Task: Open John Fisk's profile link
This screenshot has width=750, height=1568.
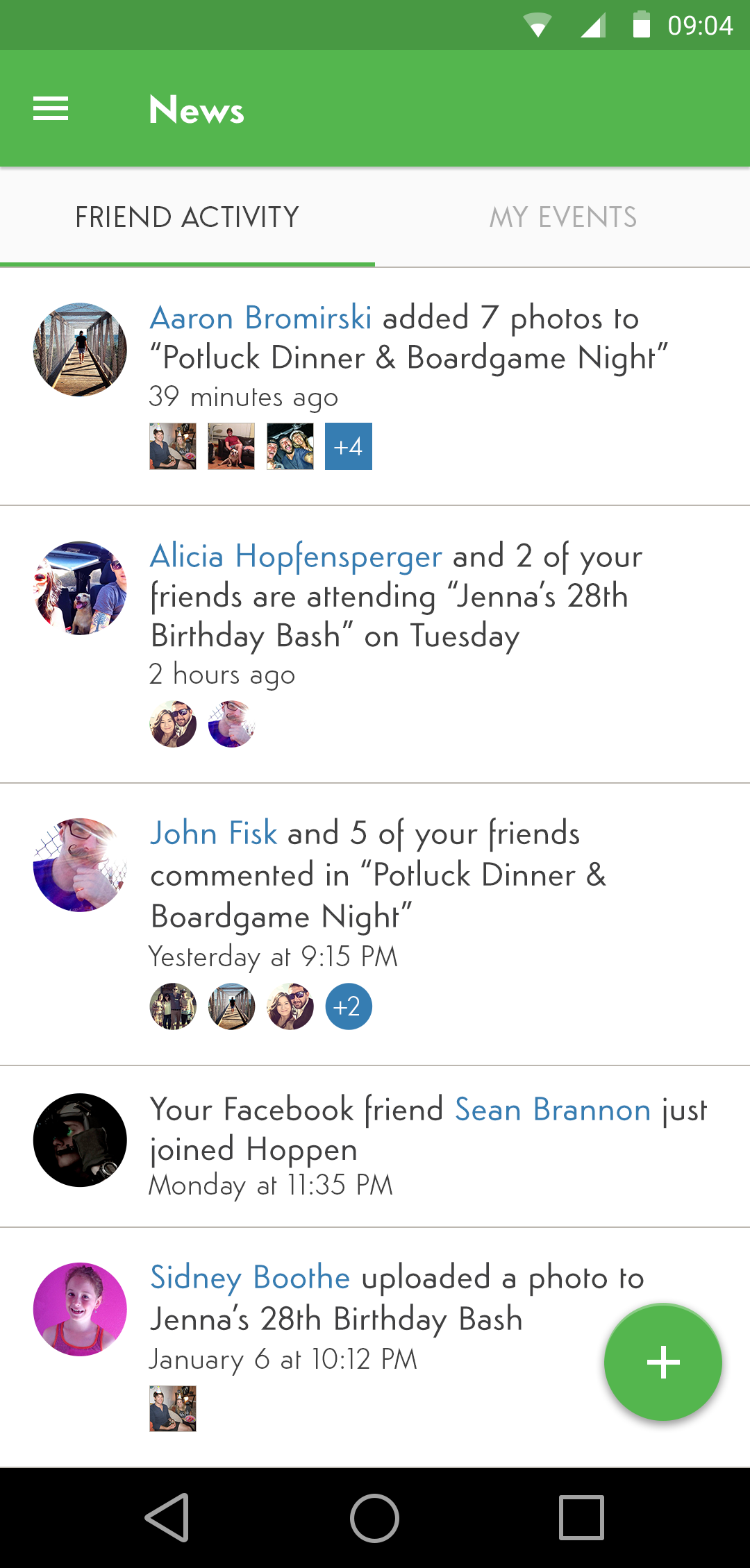Action: pyautogui.click(x=214, y=834)
